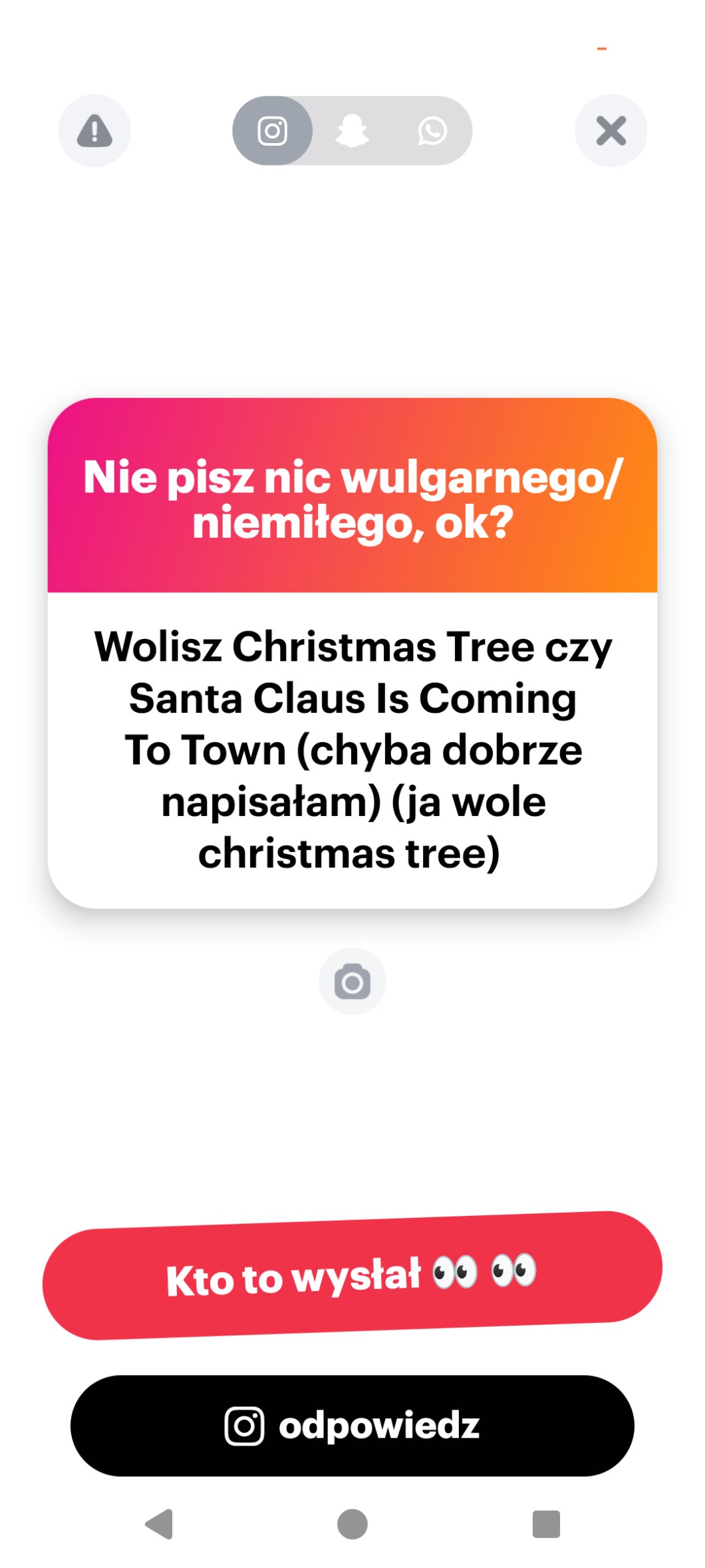Tap odpowiedz to reply on Instagram
The width and height of the screenshot is (705, 1568).
click(x=352, y=1426)
